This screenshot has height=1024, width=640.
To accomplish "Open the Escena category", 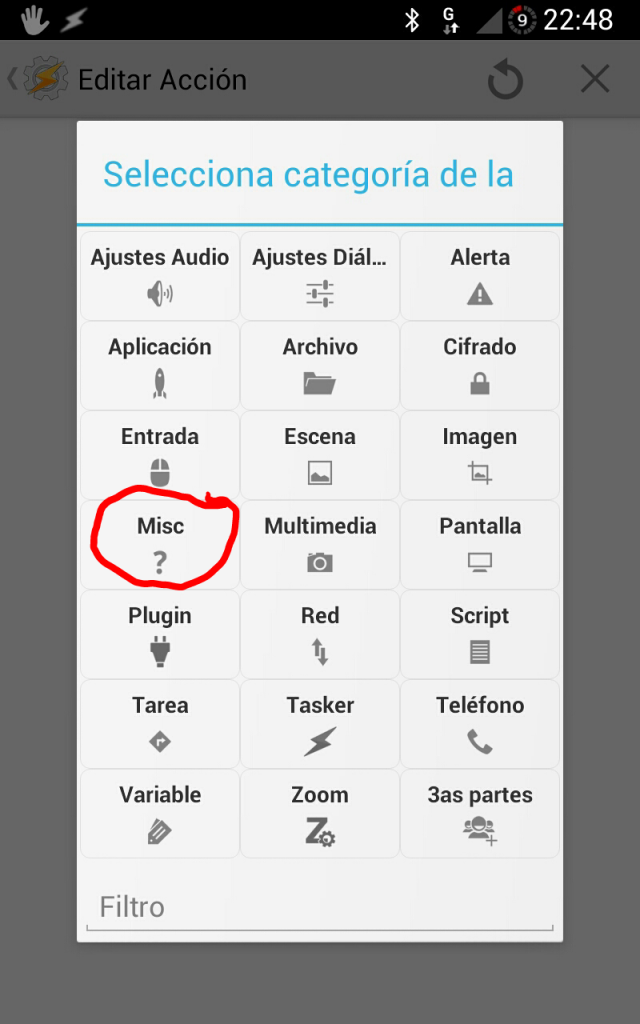I will click(320, 455).
